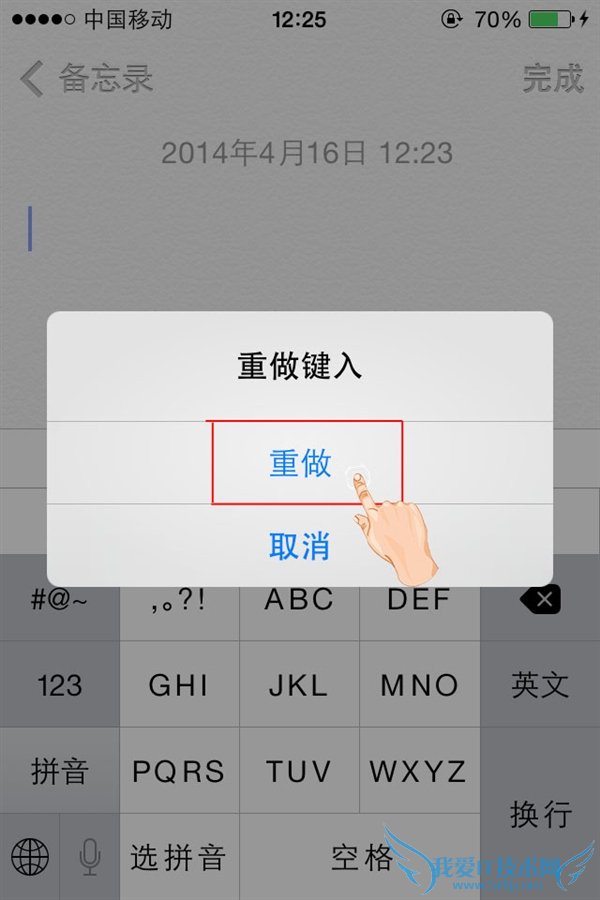Start dictation with the microphone key

pos(90,856)
